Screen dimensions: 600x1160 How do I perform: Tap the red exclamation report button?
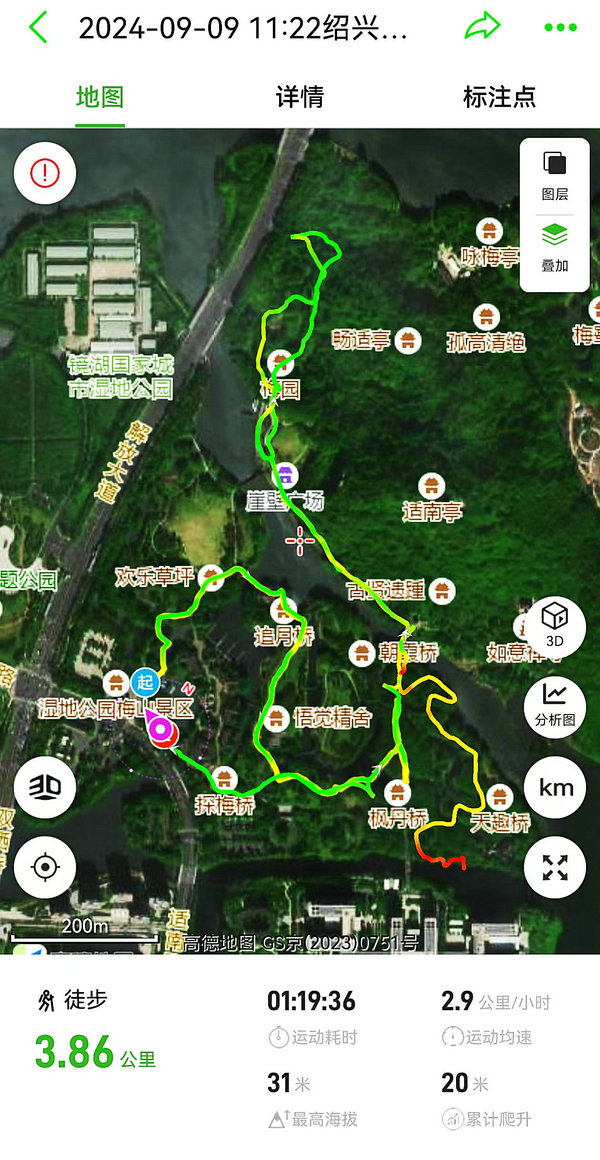pos(44,173)
